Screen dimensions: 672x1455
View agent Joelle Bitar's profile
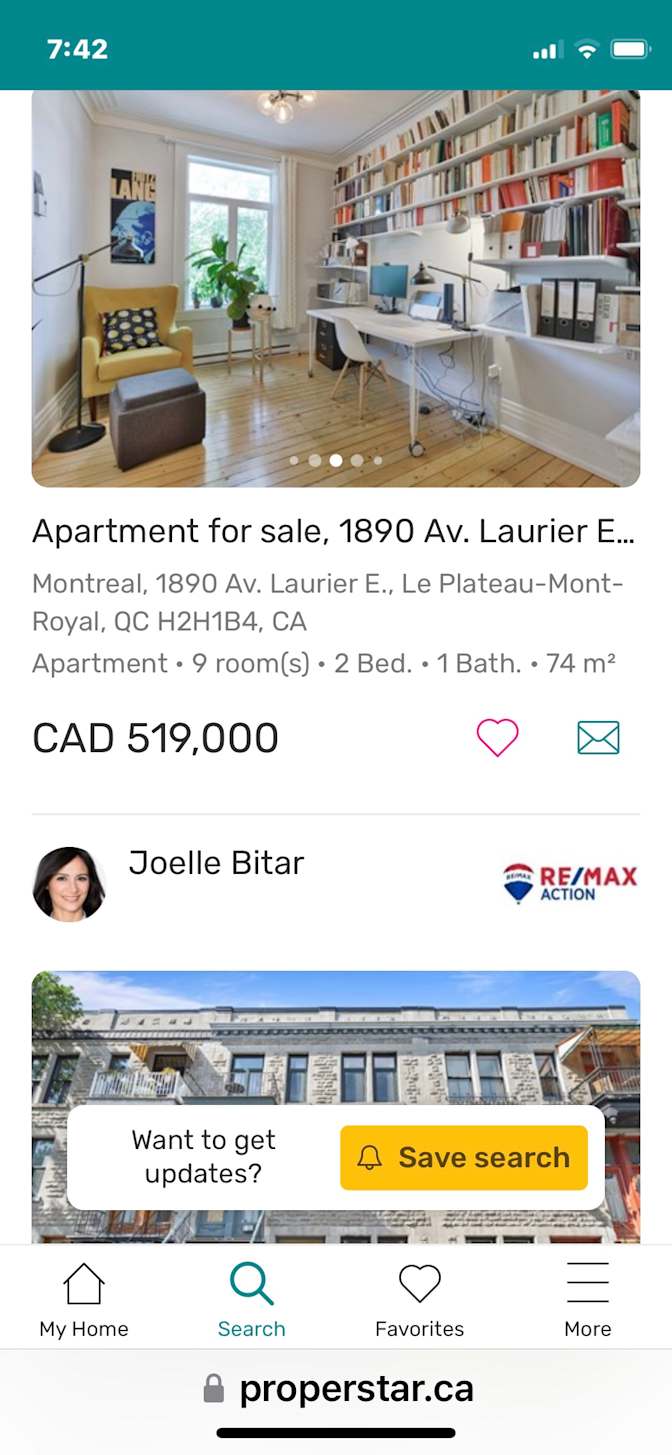pyautogui.click(x=216, y=863)
